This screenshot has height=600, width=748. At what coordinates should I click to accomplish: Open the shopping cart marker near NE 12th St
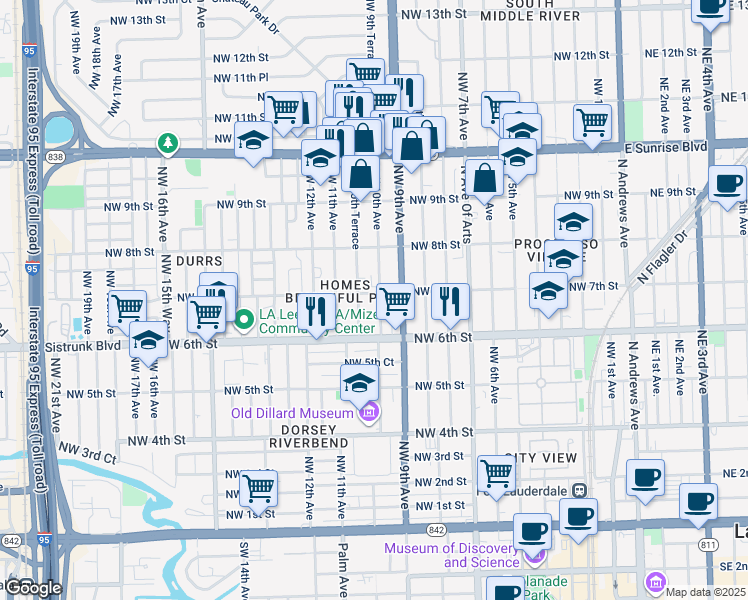click(592, 122)
